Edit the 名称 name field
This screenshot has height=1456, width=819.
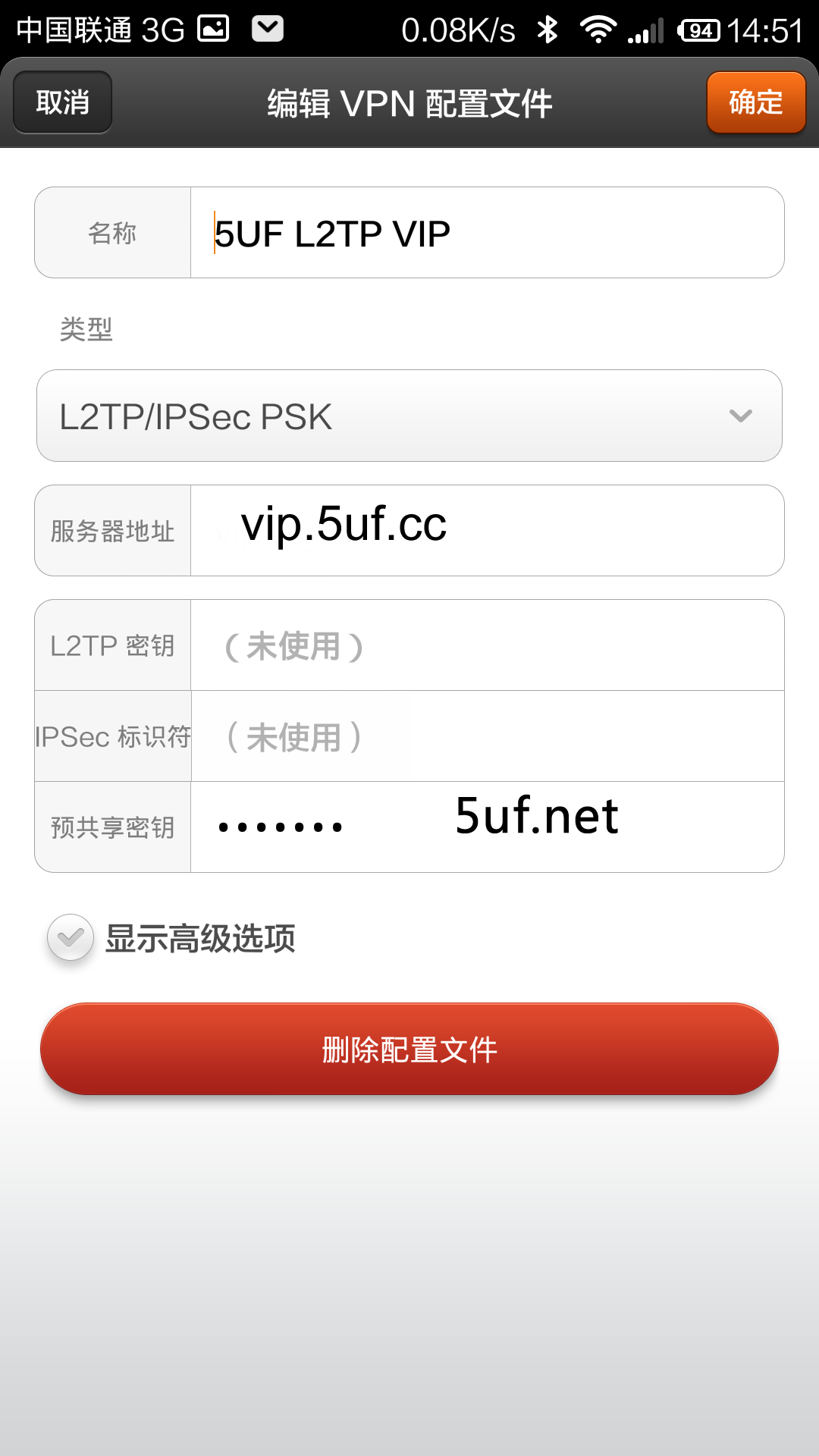tap(485, 233)
